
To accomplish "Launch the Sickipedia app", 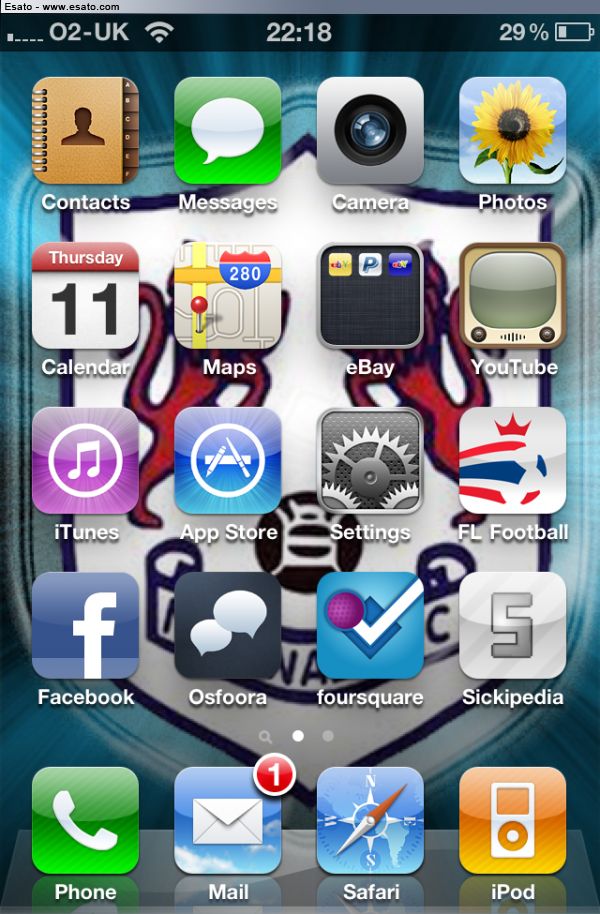I will (x=512, y=626).
